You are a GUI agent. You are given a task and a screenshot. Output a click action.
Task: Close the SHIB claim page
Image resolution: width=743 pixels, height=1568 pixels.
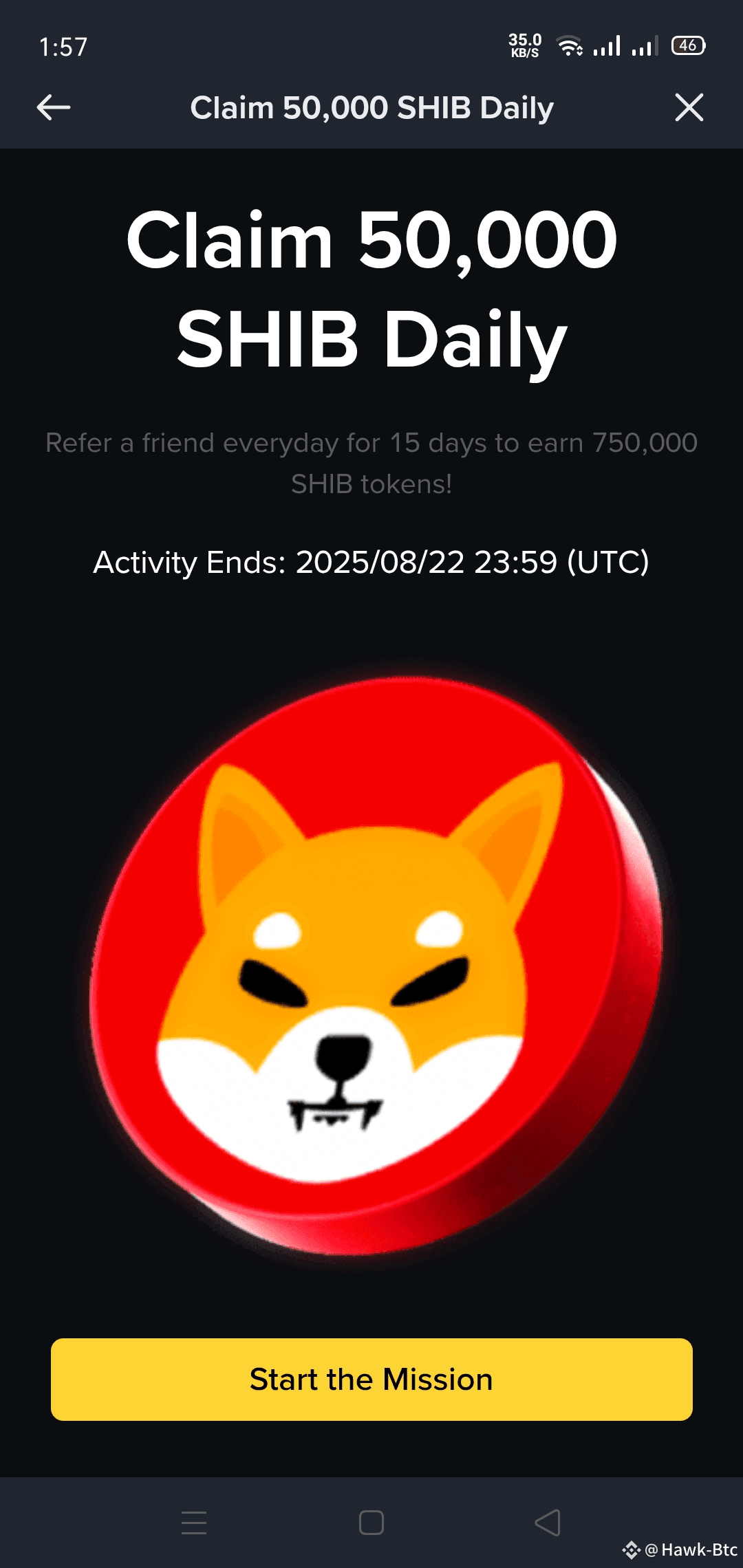click(689, 107)
